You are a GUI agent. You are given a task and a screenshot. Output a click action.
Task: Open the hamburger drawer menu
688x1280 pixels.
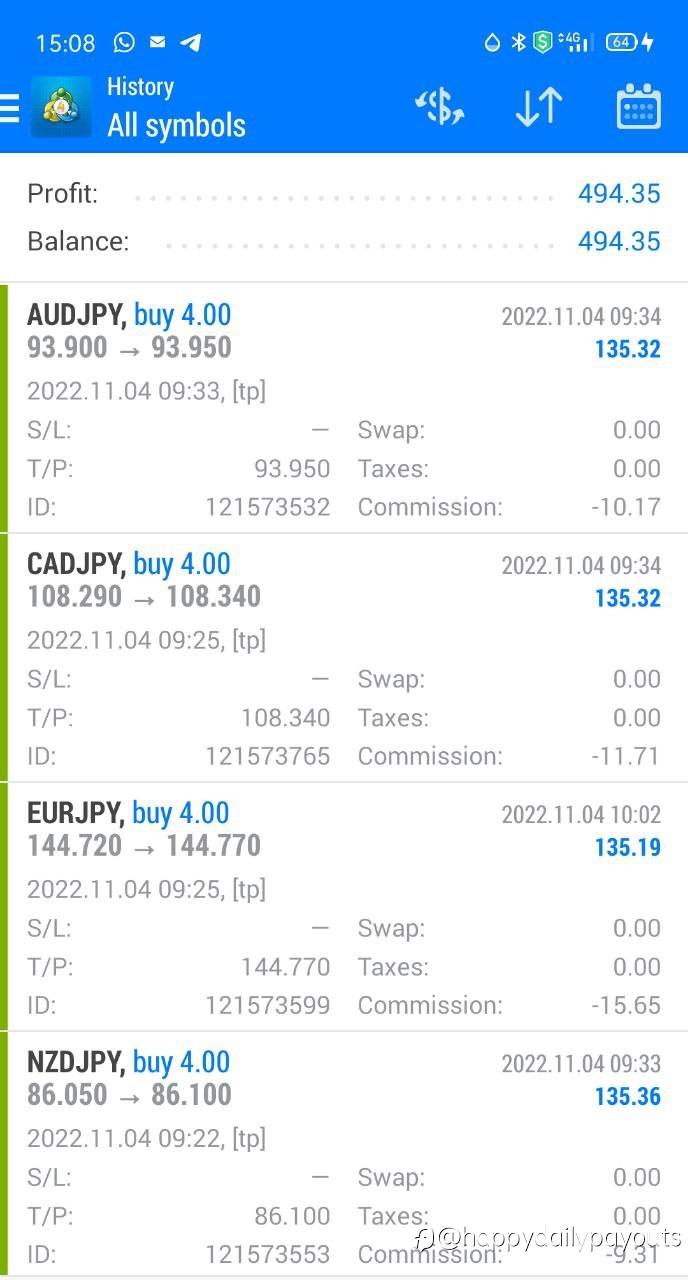point(12,107)
